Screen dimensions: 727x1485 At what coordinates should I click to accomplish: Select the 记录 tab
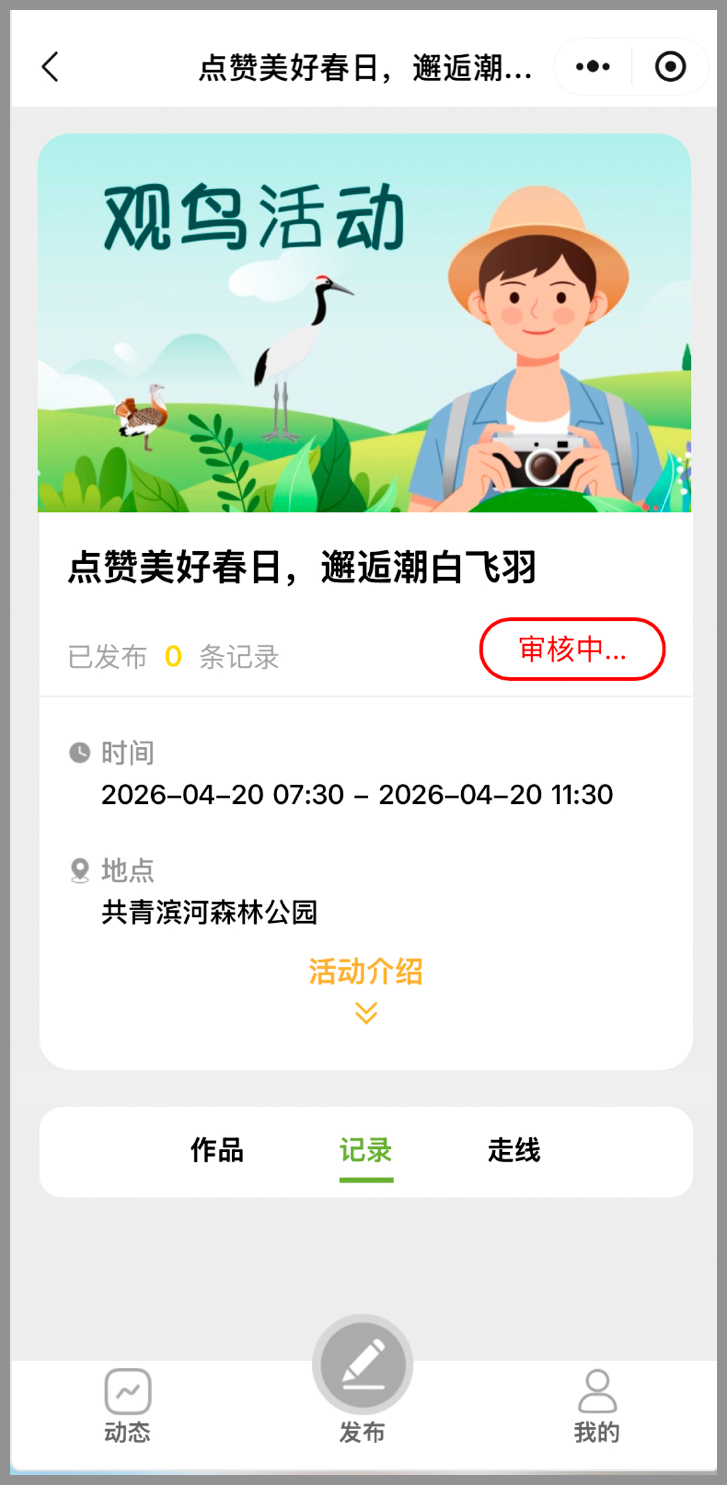(366, 1151)
